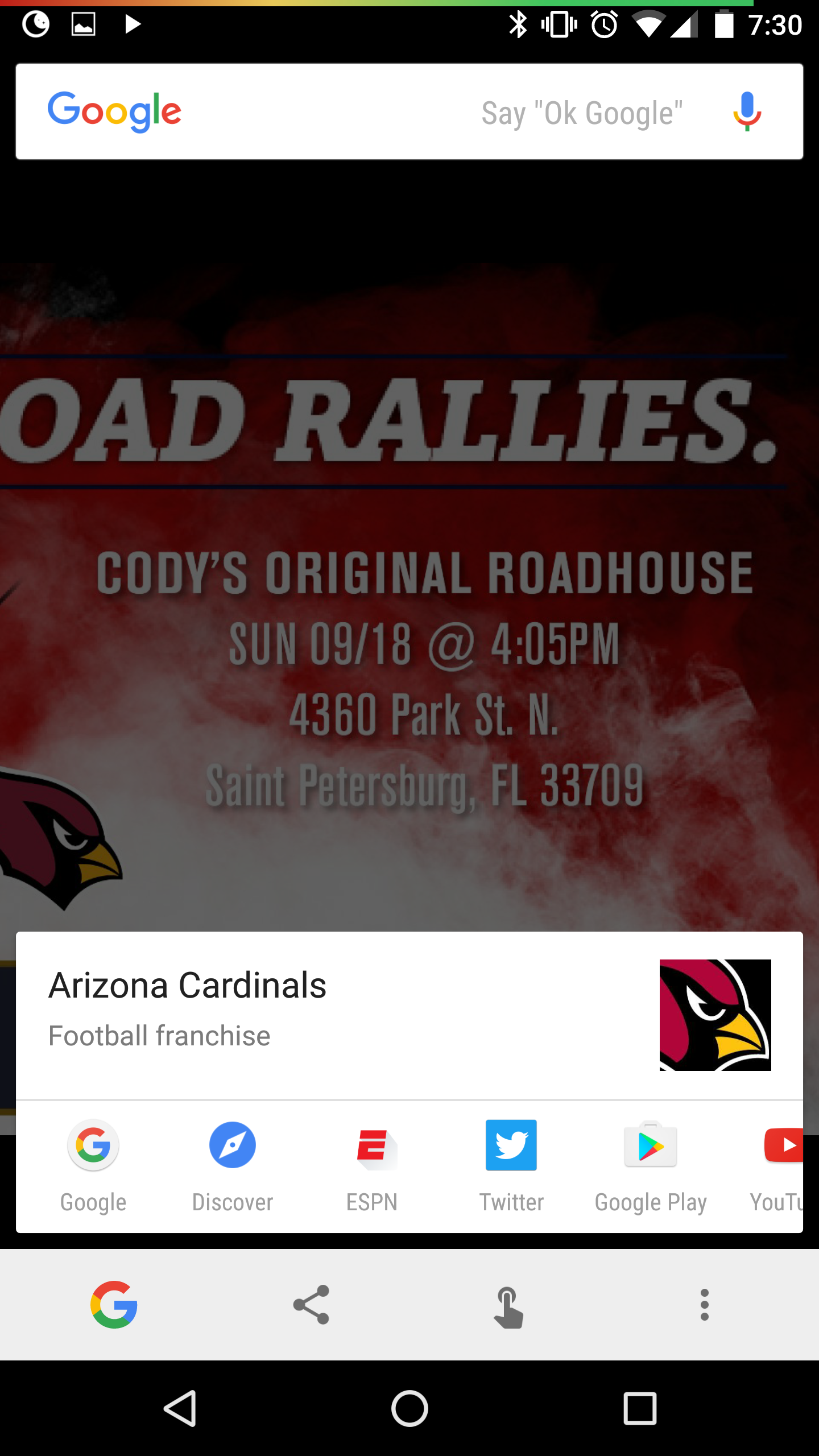819x1456 pixels.
Task: Tap the Google G logo in the bottom bar
Action: 114,1305
